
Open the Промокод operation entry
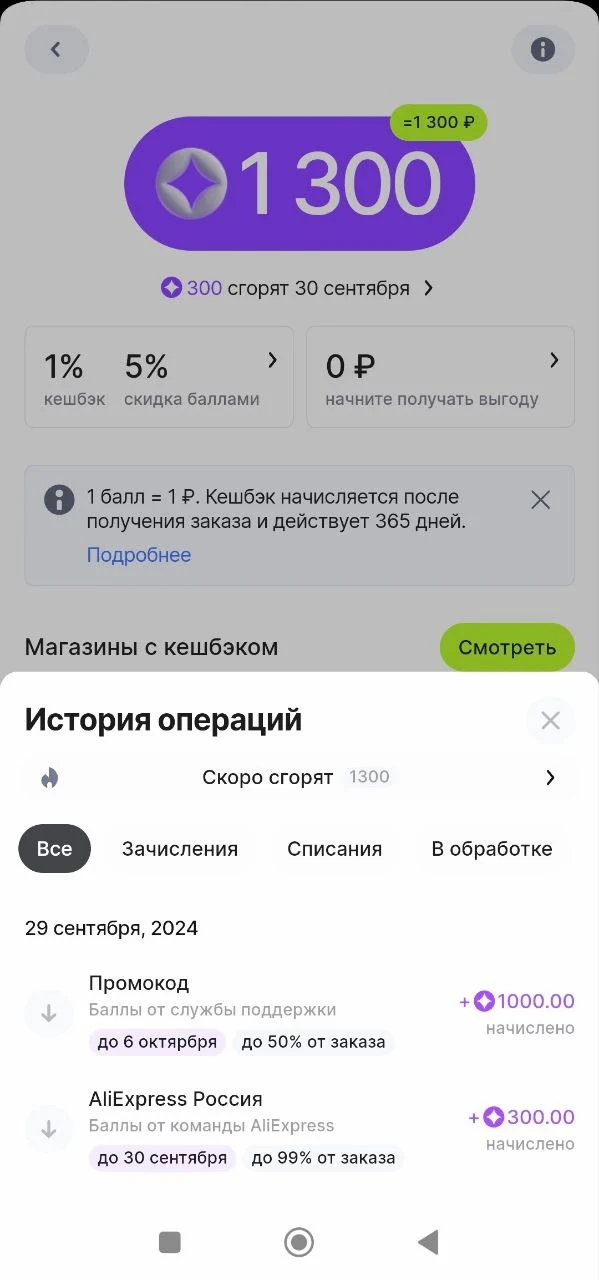pos(299,1013)
